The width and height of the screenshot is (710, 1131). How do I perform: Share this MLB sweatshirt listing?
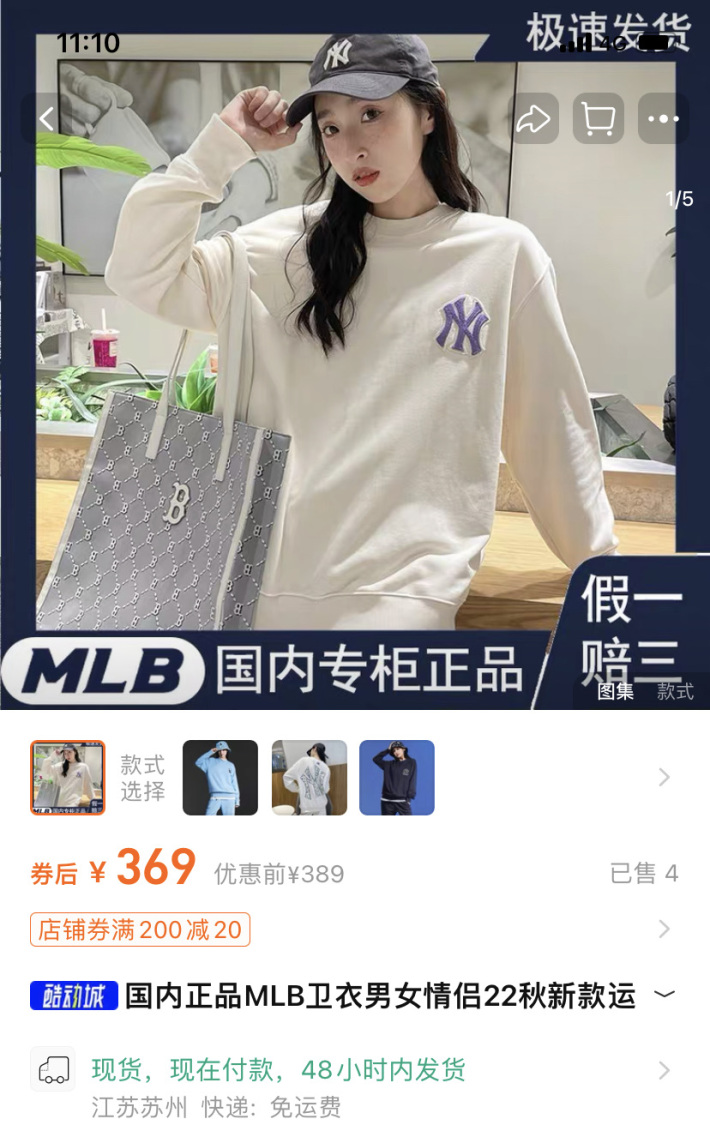tap(533, 119)
